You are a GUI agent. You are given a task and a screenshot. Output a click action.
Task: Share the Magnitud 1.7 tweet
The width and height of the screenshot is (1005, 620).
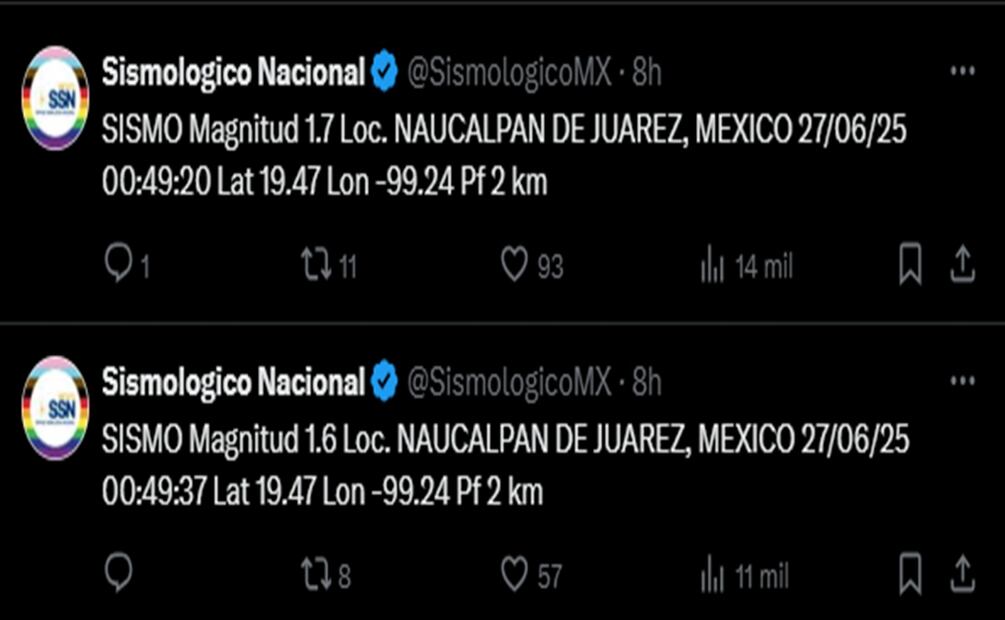coord(962,265)
